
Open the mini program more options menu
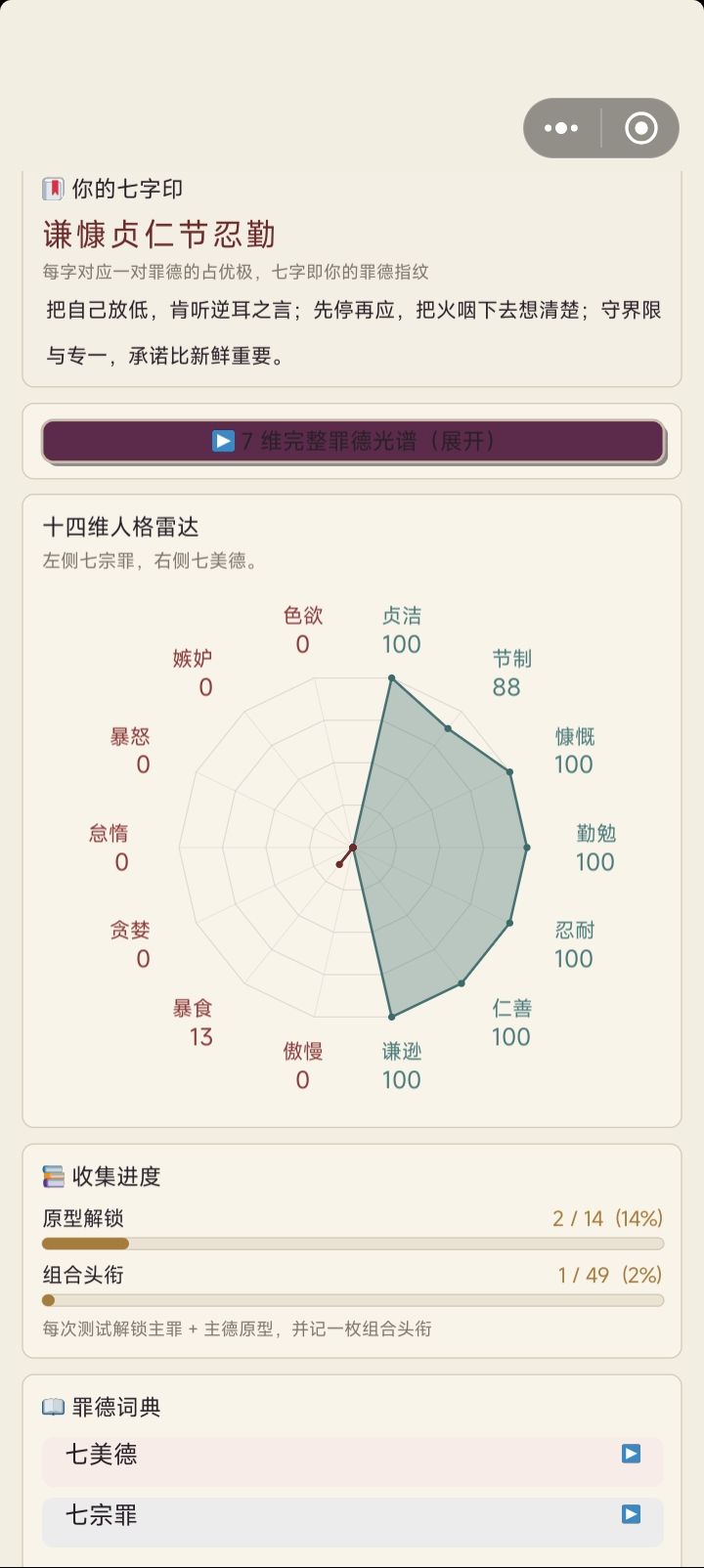click(x=561, y=128)
